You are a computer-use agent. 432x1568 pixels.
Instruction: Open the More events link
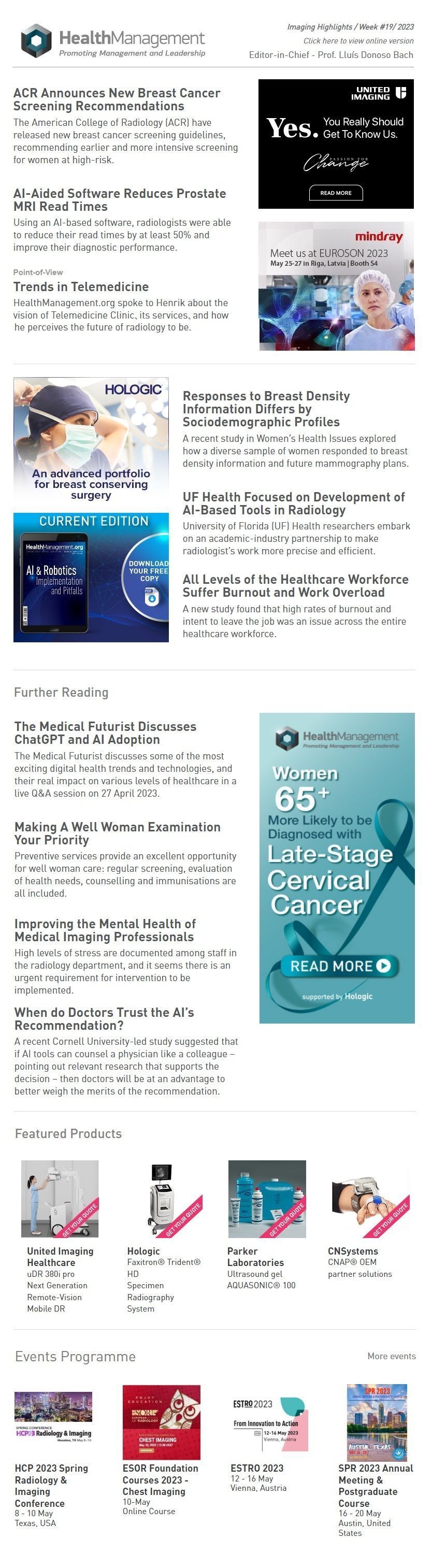pyautogui.click(x=391, y=1356)
